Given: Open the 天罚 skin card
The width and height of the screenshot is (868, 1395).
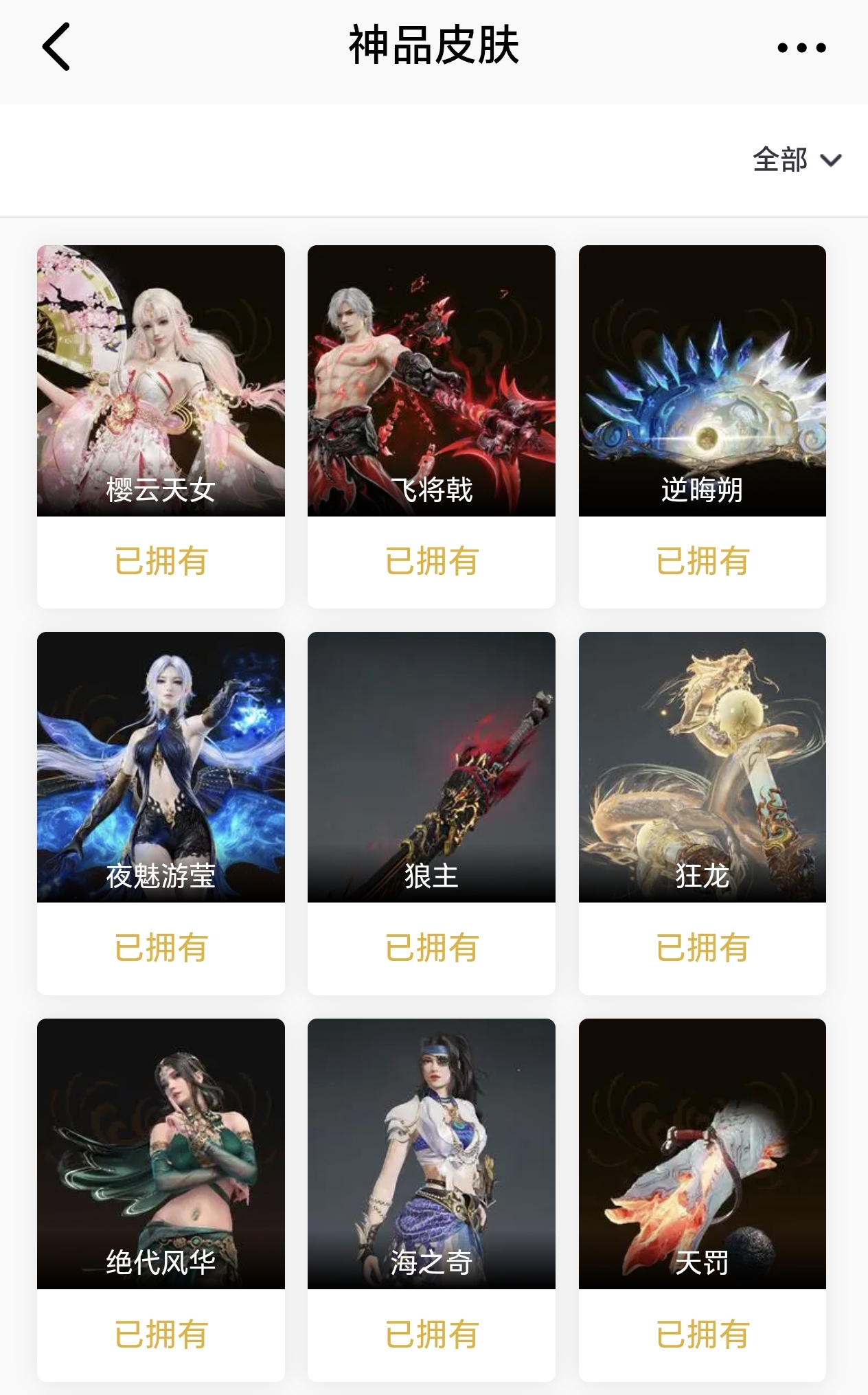Looking at the screenshot, I should (702, 1153).
